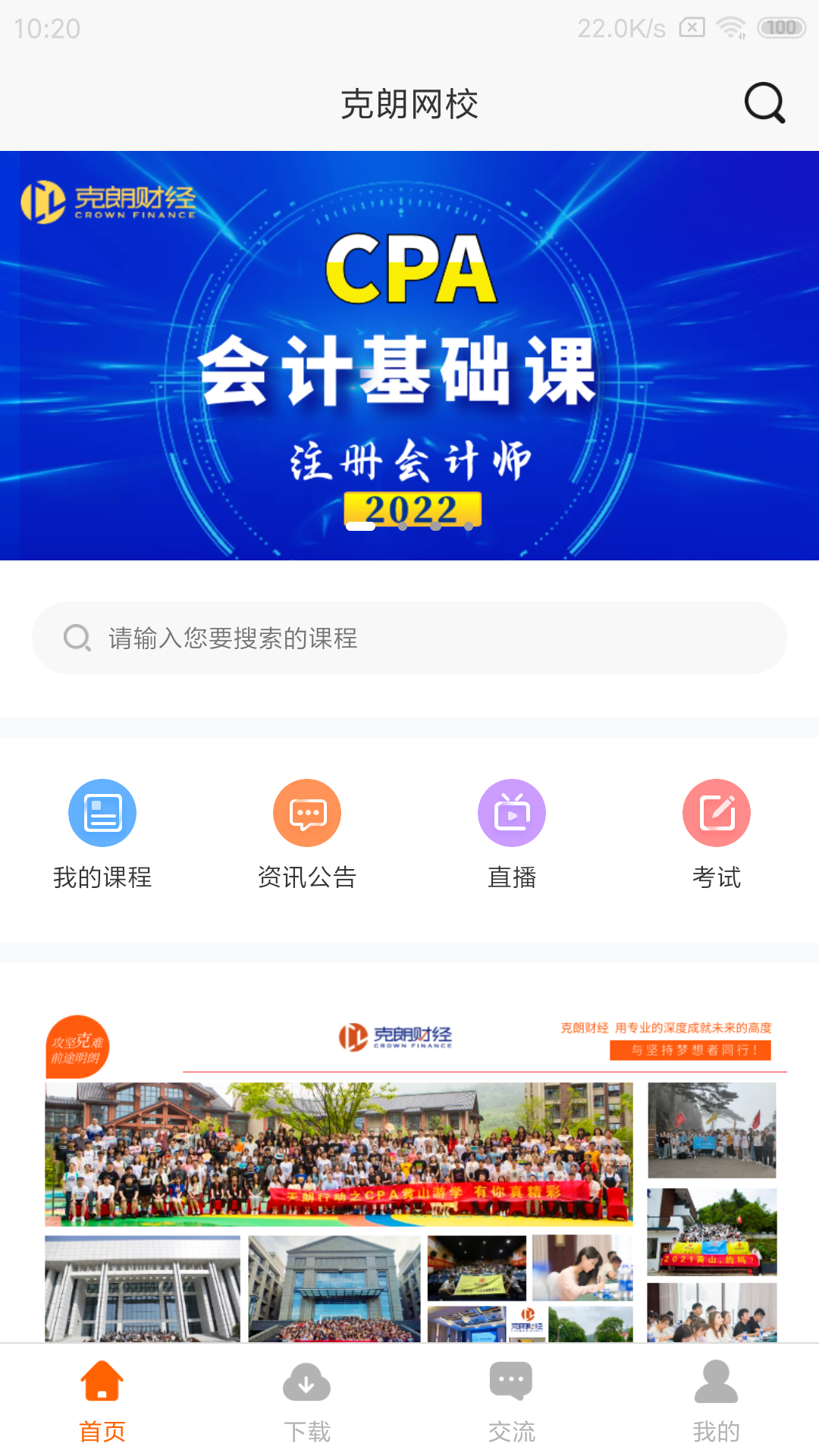Open 我的课程 shortcut
Screen dimensions: 819x1456
tap(102, 834)
